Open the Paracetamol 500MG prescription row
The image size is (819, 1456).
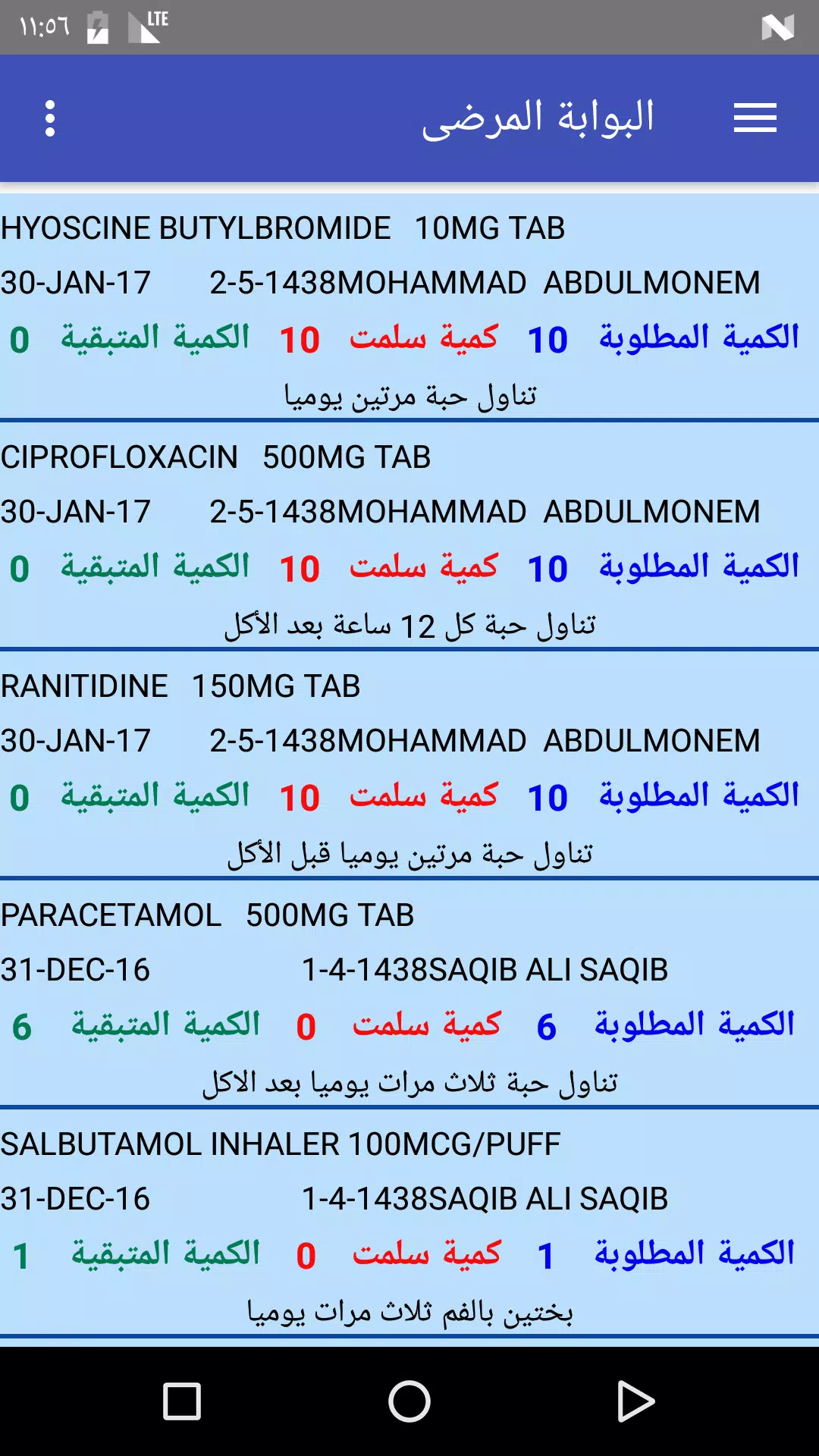click(409, 994)
